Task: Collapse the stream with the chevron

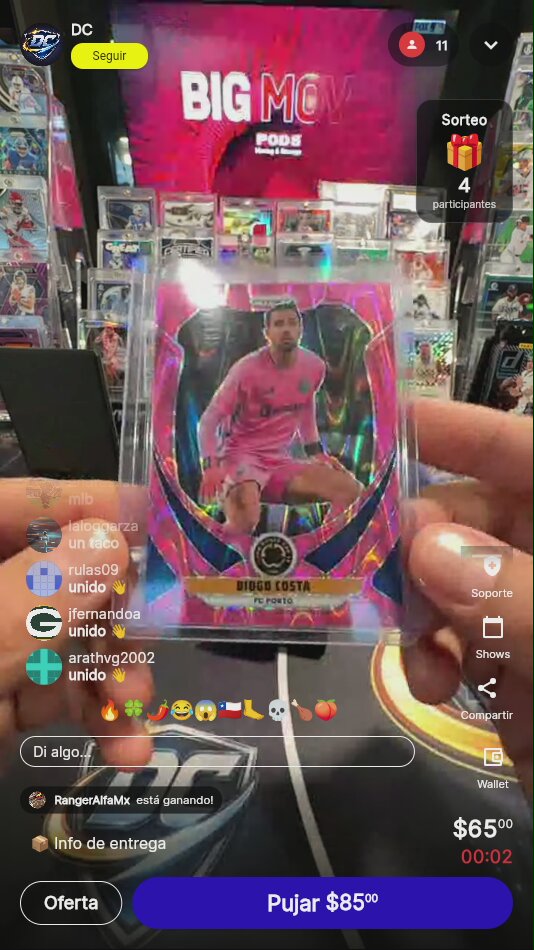Action: coord(491,45)
